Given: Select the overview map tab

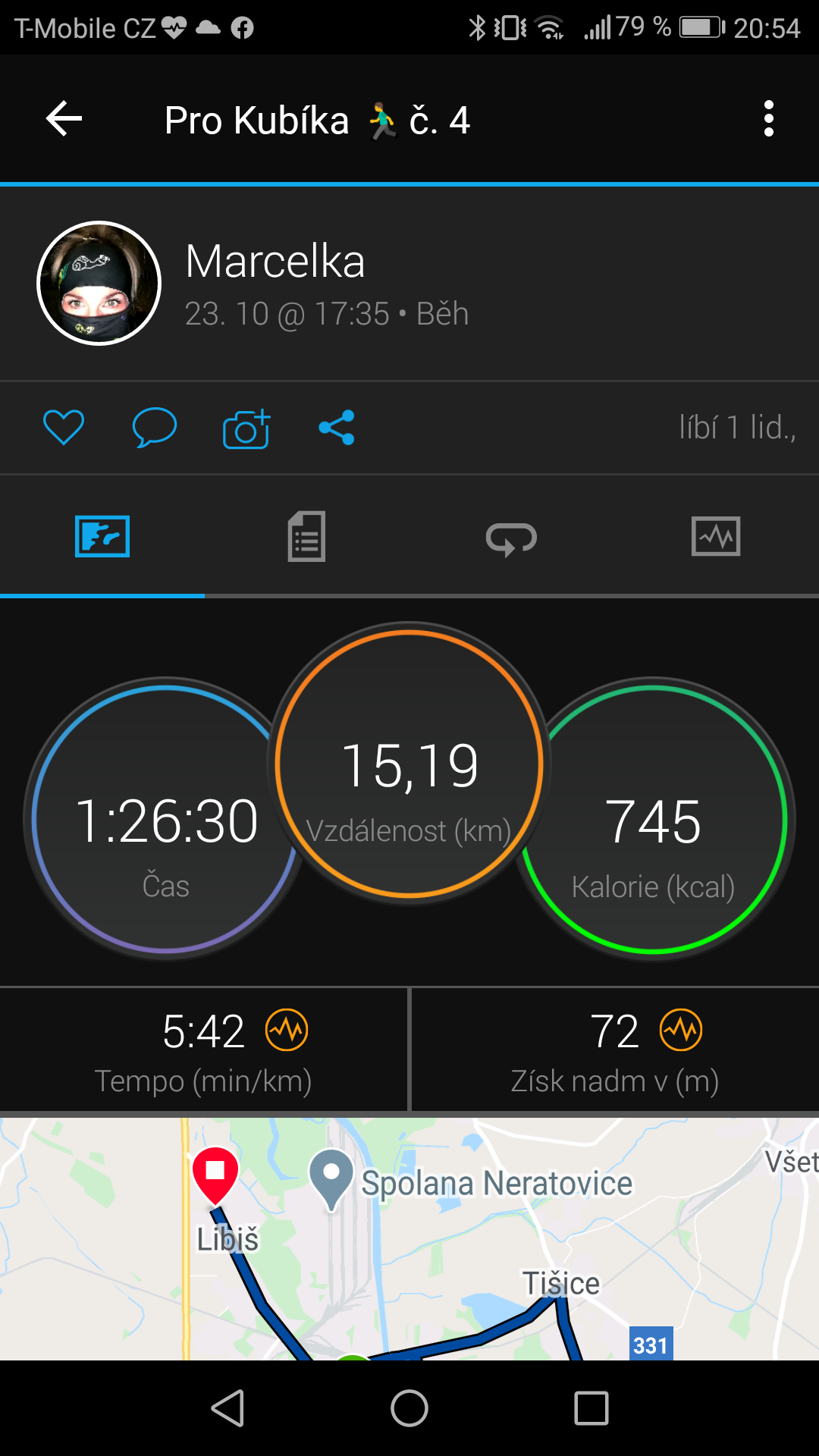Looking at the screenshot, I should click(102, 536).
